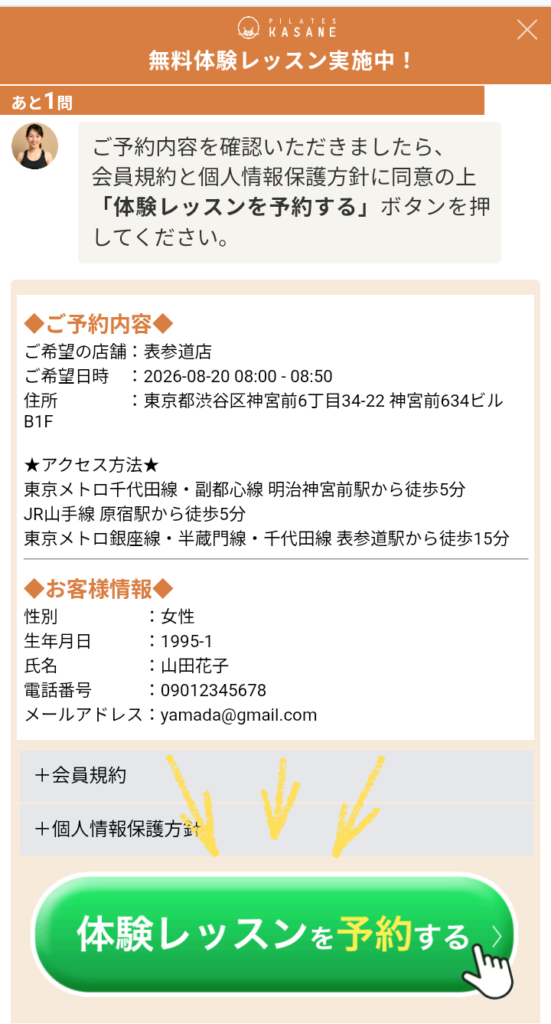
Task: Close the free trial lesson form
Action: 527,30
